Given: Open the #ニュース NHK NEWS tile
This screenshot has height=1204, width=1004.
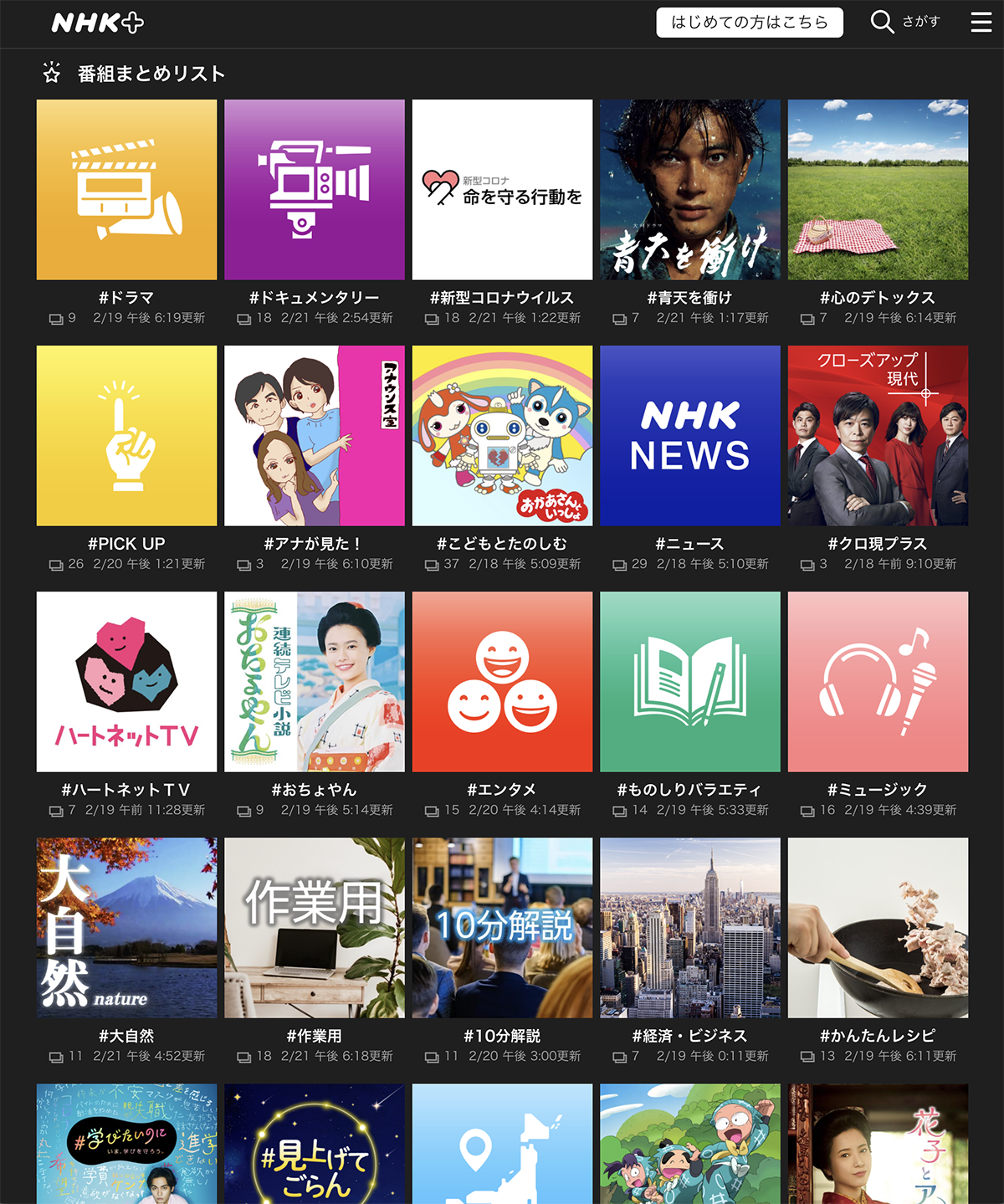Looking at the screenshot, I should coord(689,436).
